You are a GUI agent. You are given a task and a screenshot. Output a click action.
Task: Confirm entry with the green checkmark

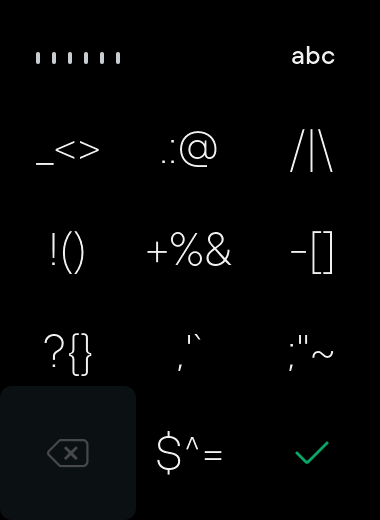click(x=312, y=453)
